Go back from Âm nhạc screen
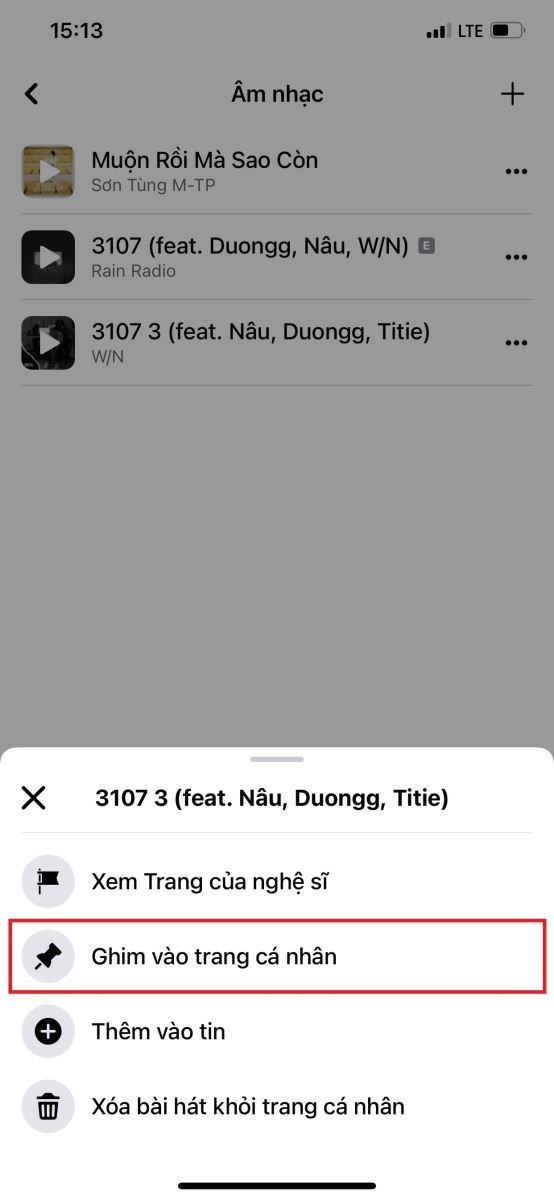Viewport: 554px width, 1200px height. point(32,94)
